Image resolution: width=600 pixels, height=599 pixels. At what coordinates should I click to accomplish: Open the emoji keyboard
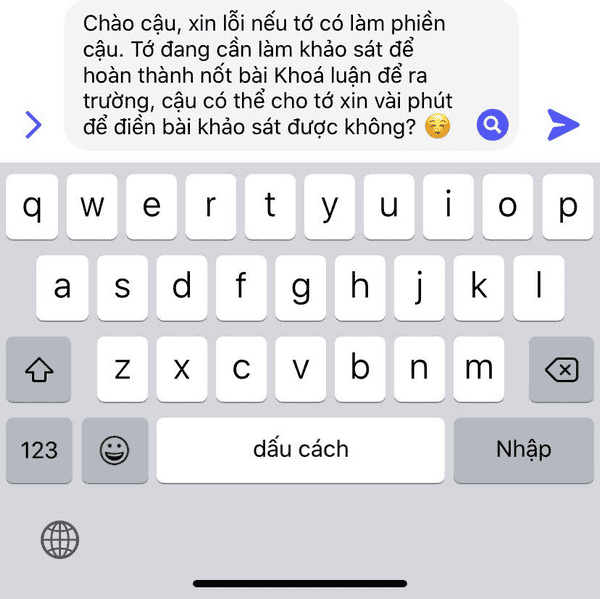click(115, 450)
